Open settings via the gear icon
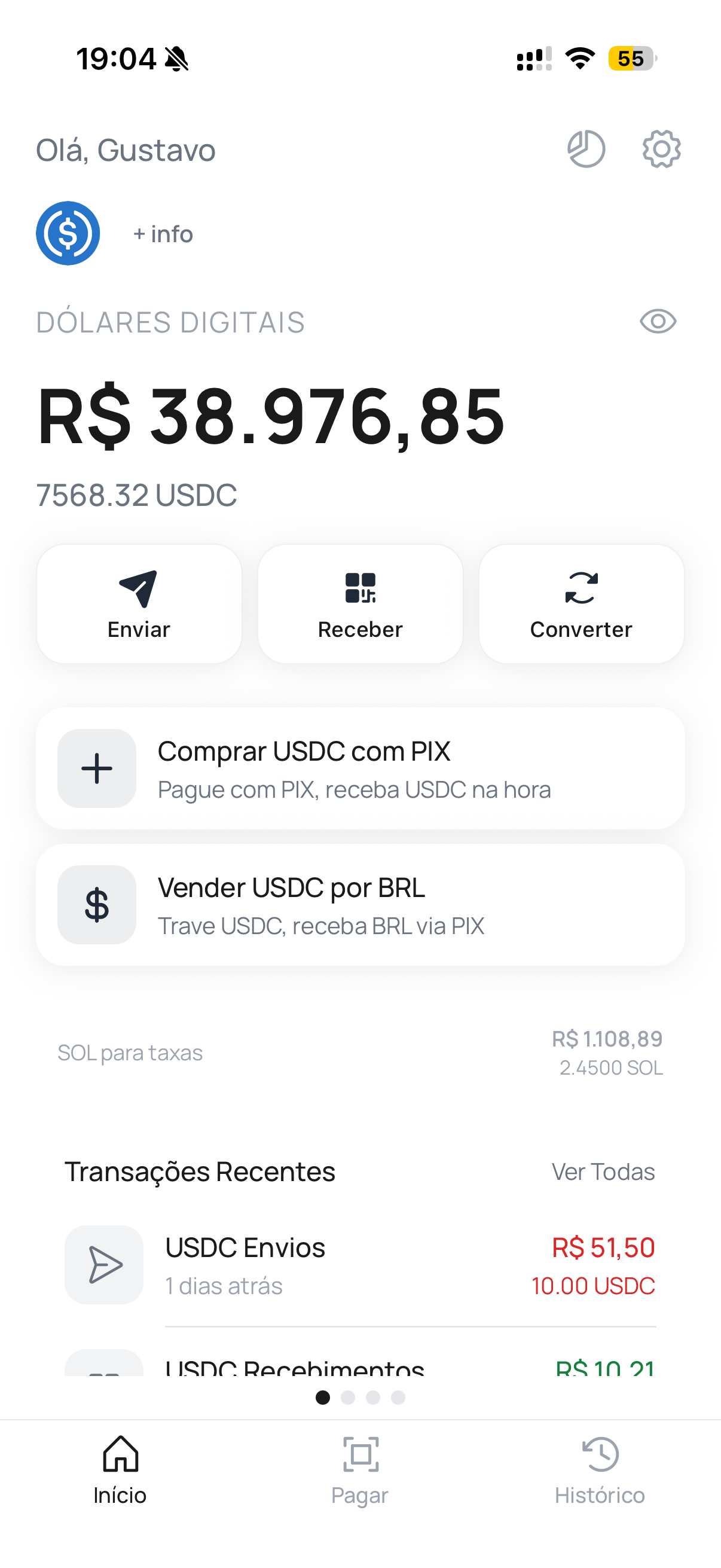Image resolution: width=721 pixels, height=1568 pixels. point(661,149)
